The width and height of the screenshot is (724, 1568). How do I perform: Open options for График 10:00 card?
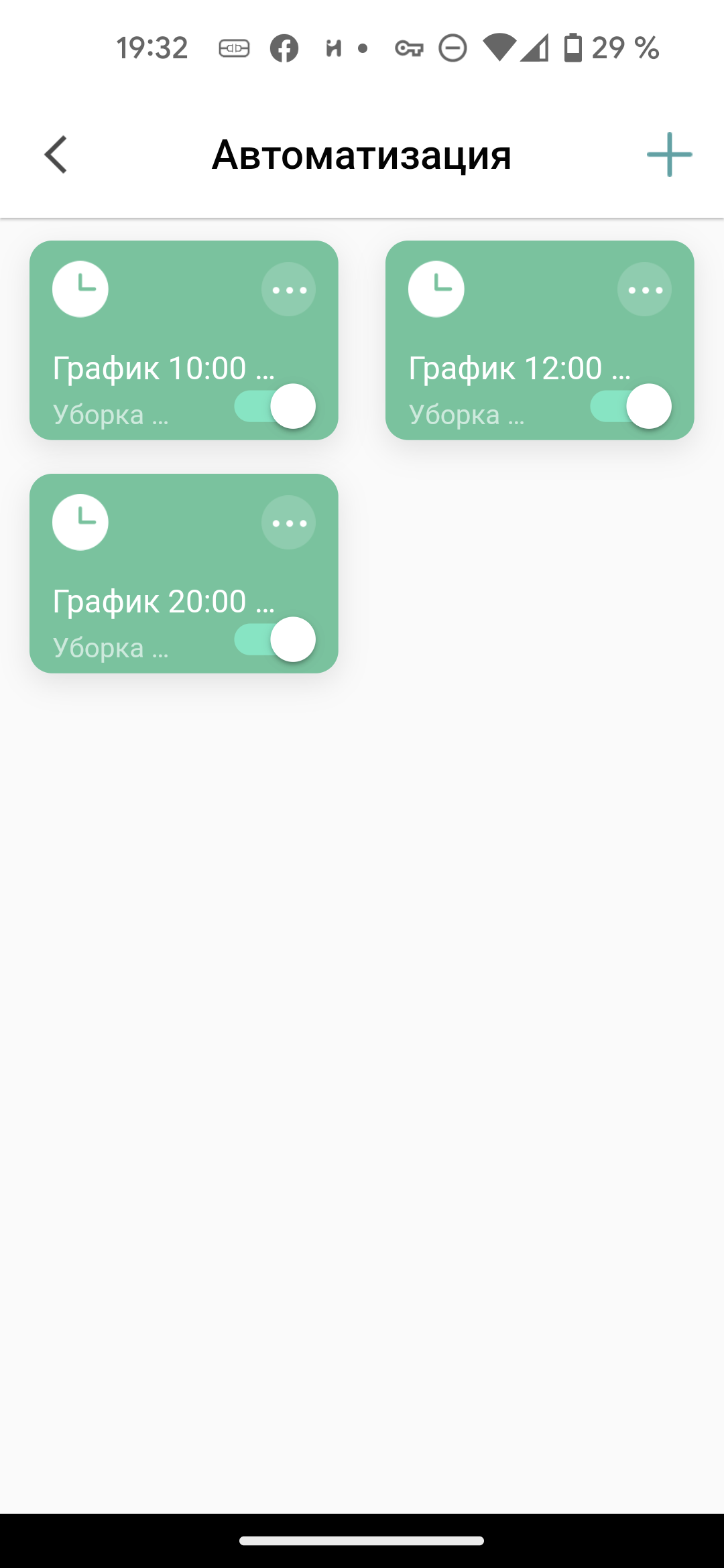coord(289,289)
